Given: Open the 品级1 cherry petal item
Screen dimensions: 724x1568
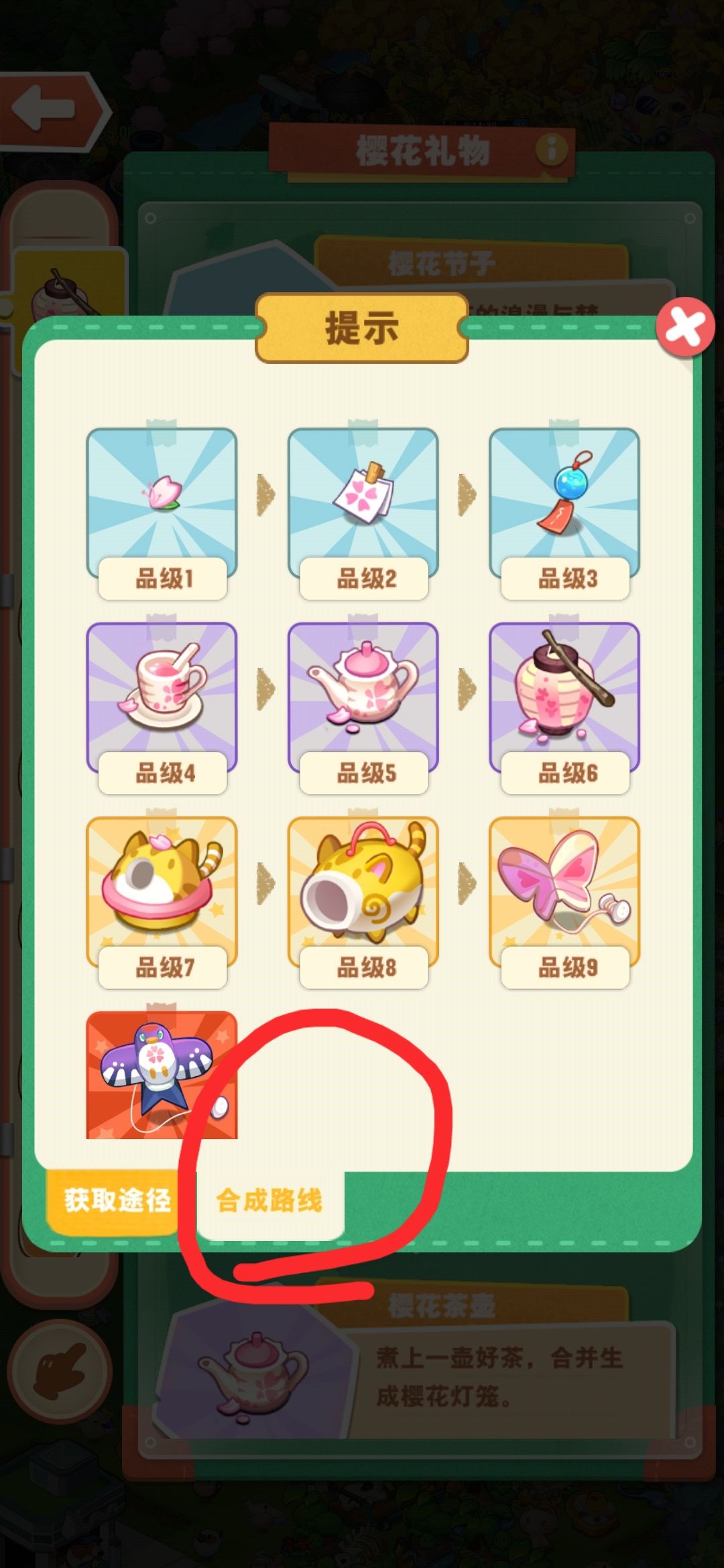Looking at the screenshot, I should pyautogui.click(x=162, y=511).
